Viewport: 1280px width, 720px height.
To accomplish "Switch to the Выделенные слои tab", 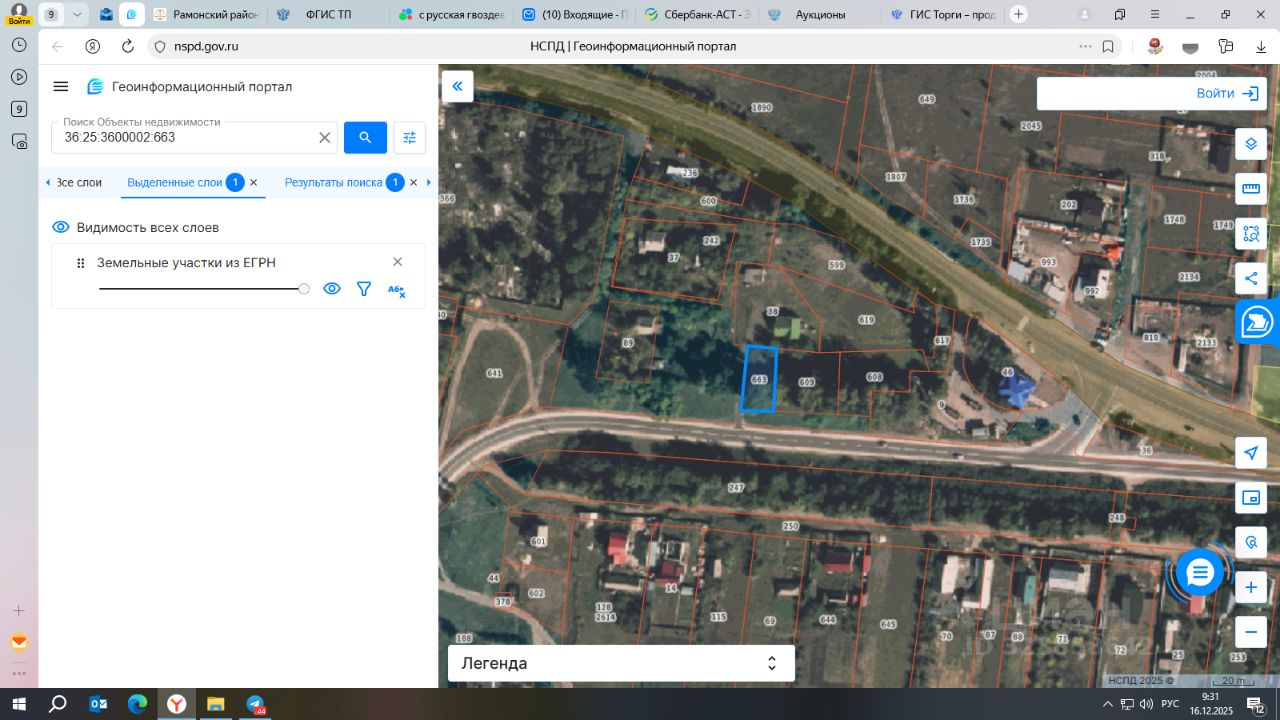I will (x=175, y=182).
